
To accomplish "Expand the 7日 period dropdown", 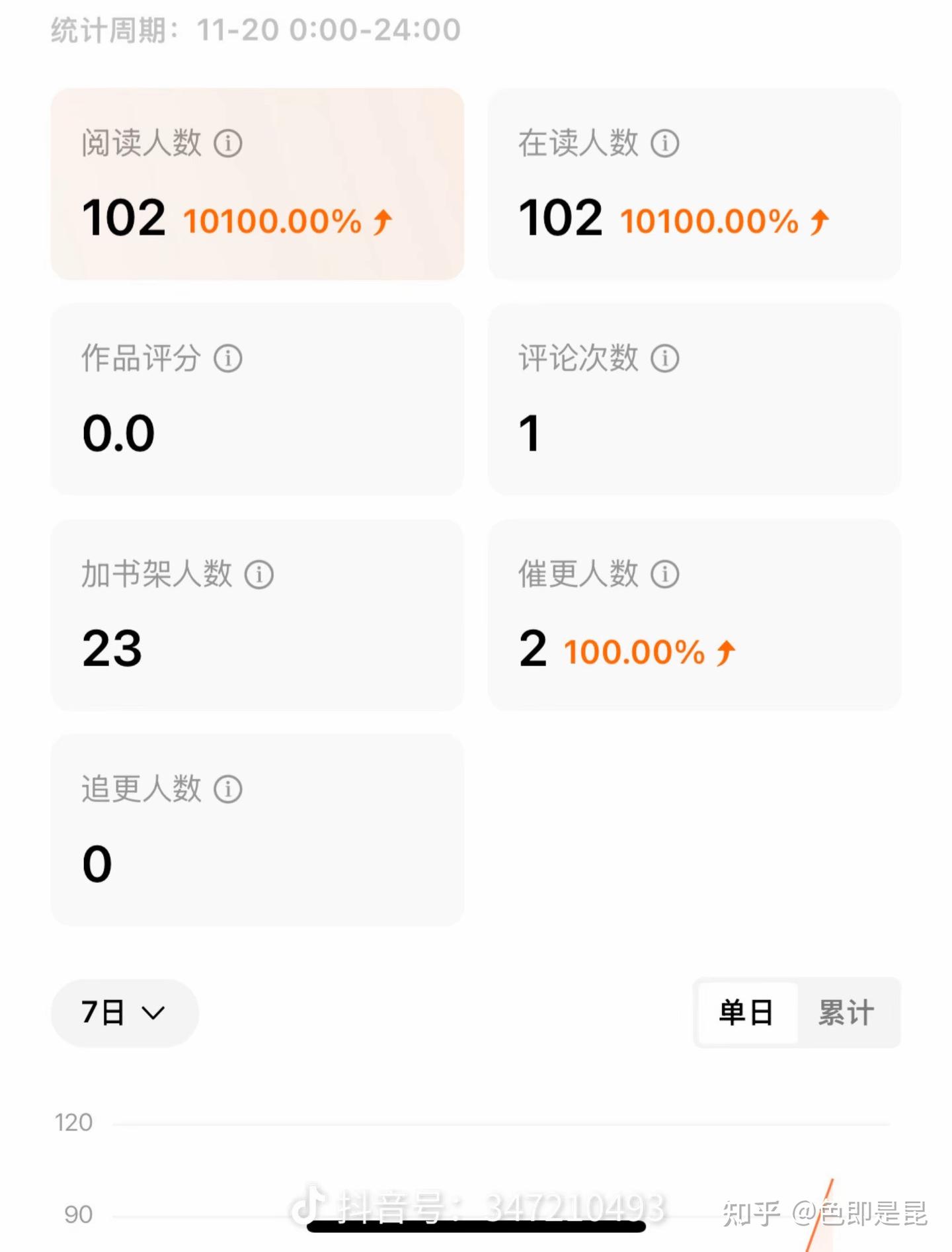I will 124,1013.
